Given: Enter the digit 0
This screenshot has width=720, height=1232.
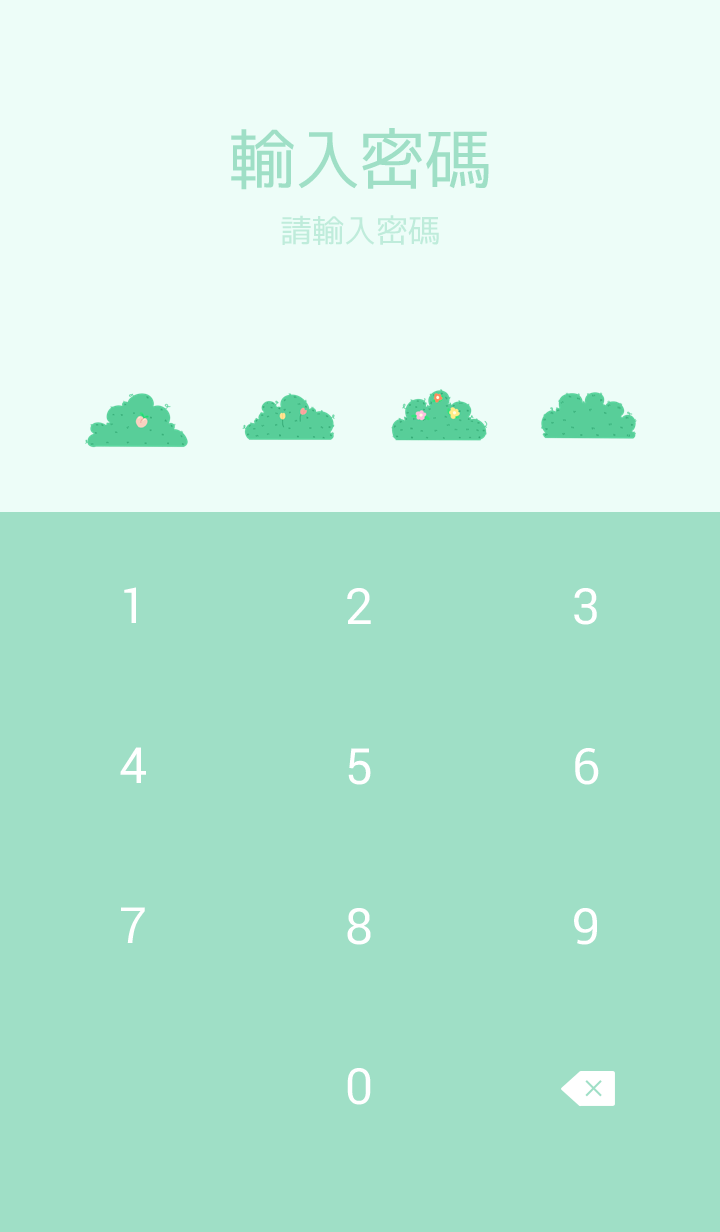Looking at the screenshot, I should click(359, 1087).
